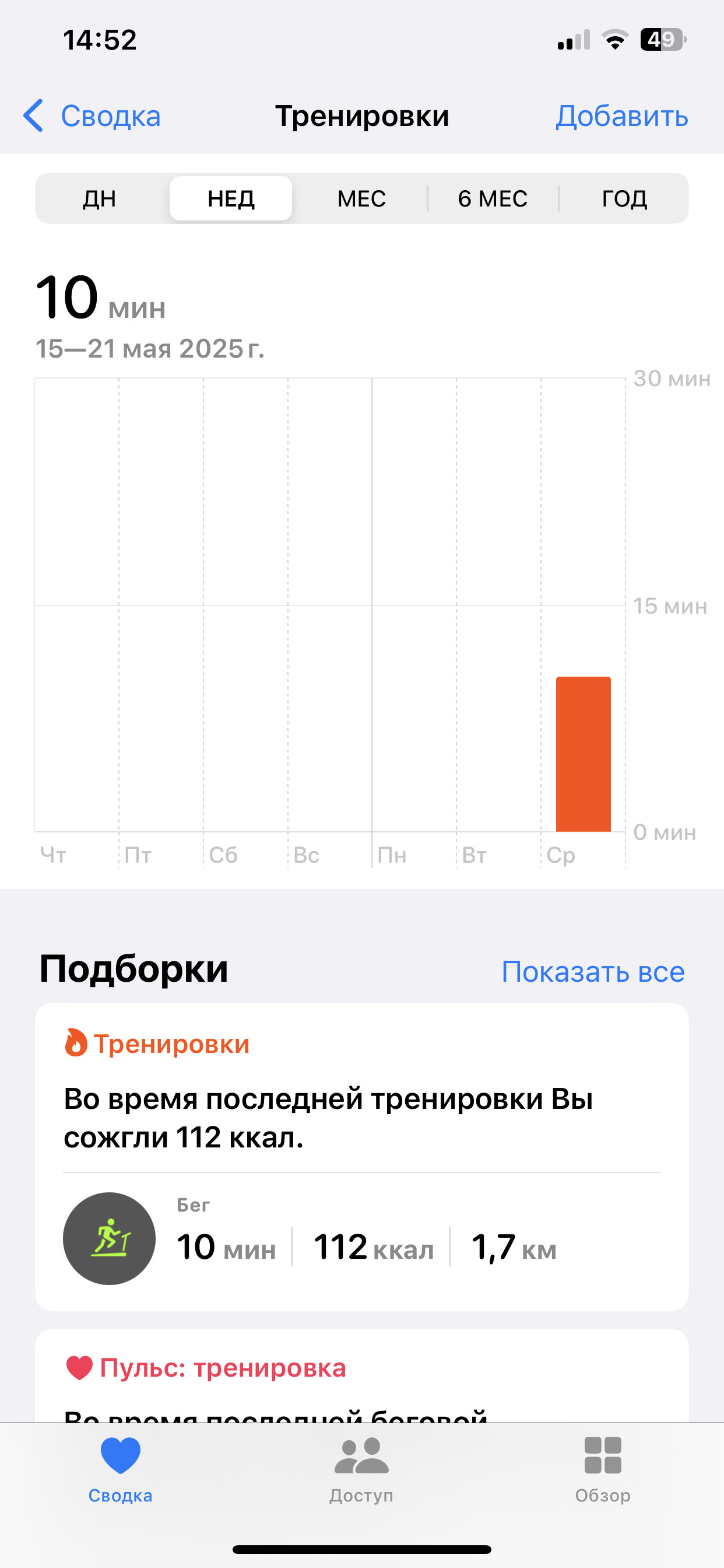Open Показать все highlights

(x=593, y=971)
